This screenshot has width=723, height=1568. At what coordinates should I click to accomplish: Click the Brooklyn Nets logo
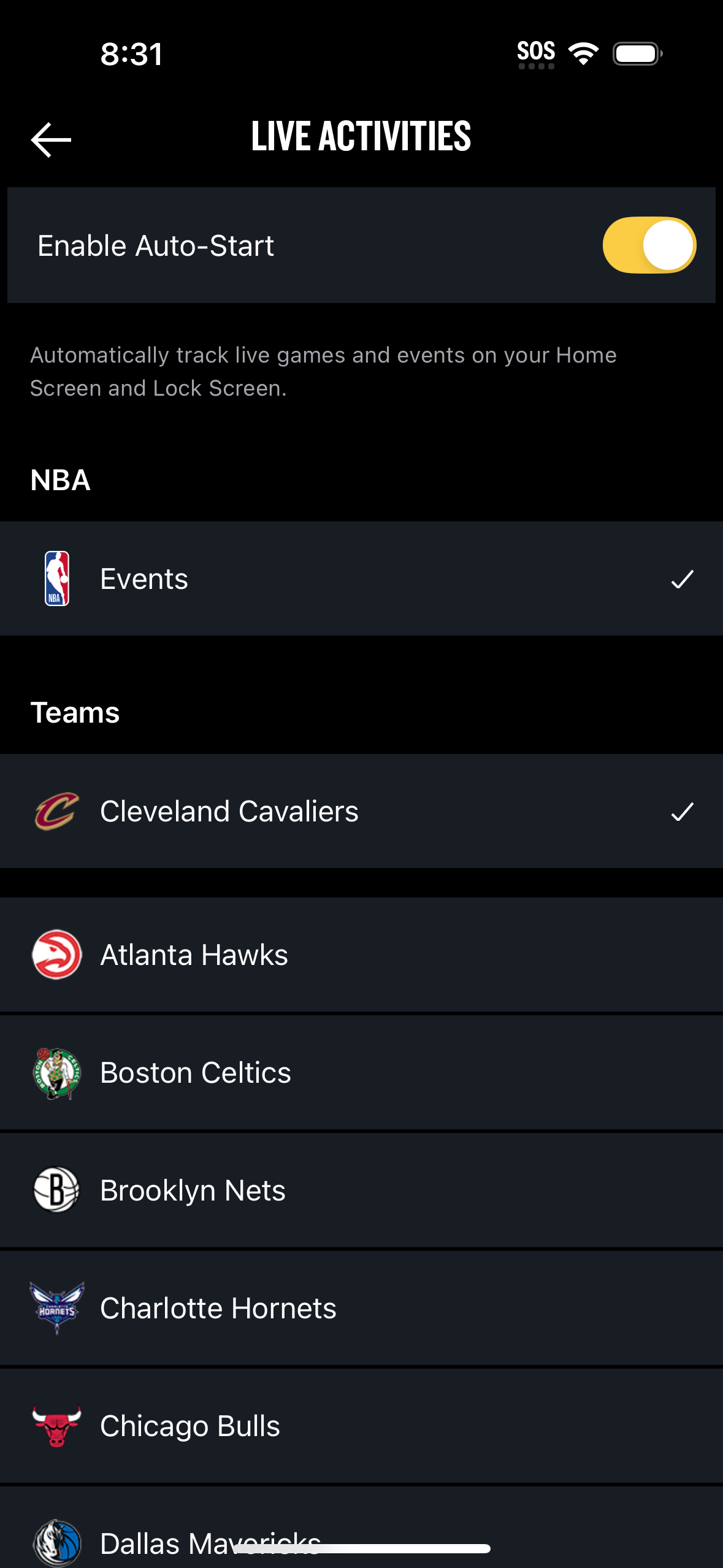tap(57, 1189)
